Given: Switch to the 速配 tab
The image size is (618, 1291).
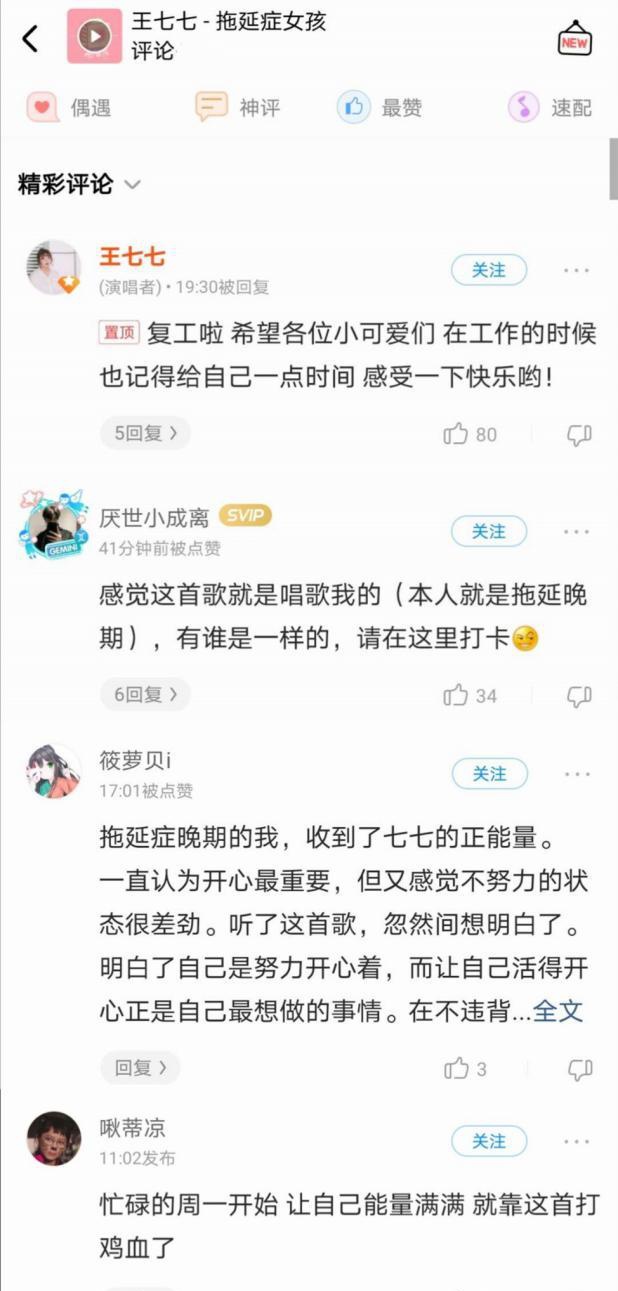Looking at the screenshot, I should 550,107.
